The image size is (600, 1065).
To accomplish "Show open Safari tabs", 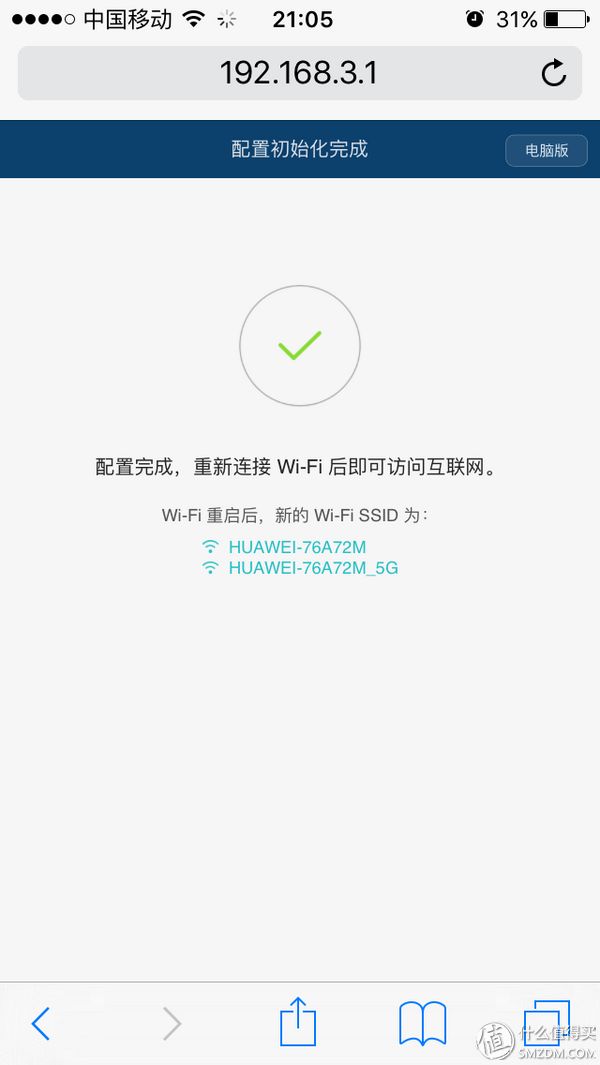I will (x=546, y=1022).
